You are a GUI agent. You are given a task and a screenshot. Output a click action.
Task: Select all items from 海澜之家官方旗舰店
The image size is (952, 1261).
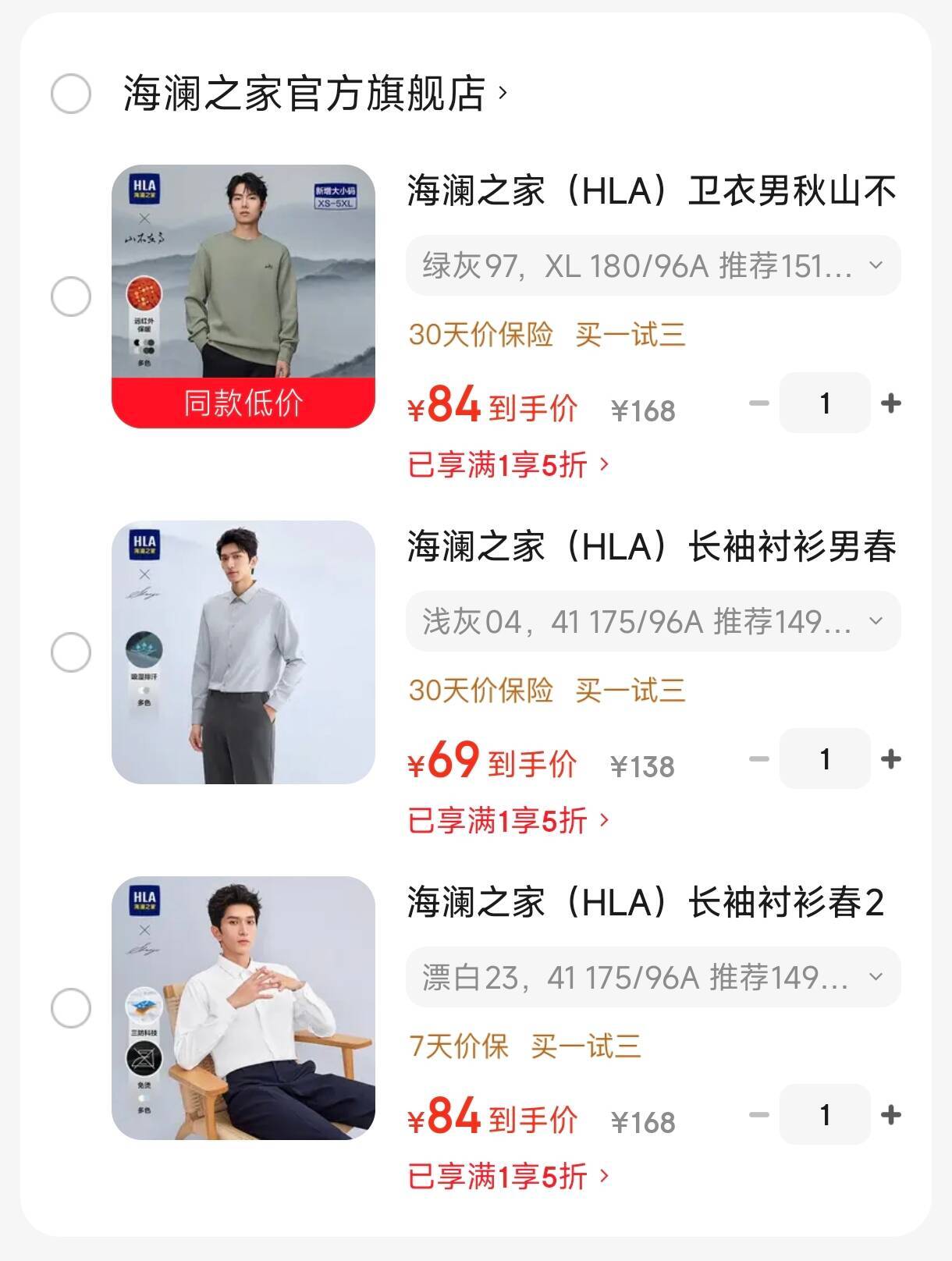[70, 94]
